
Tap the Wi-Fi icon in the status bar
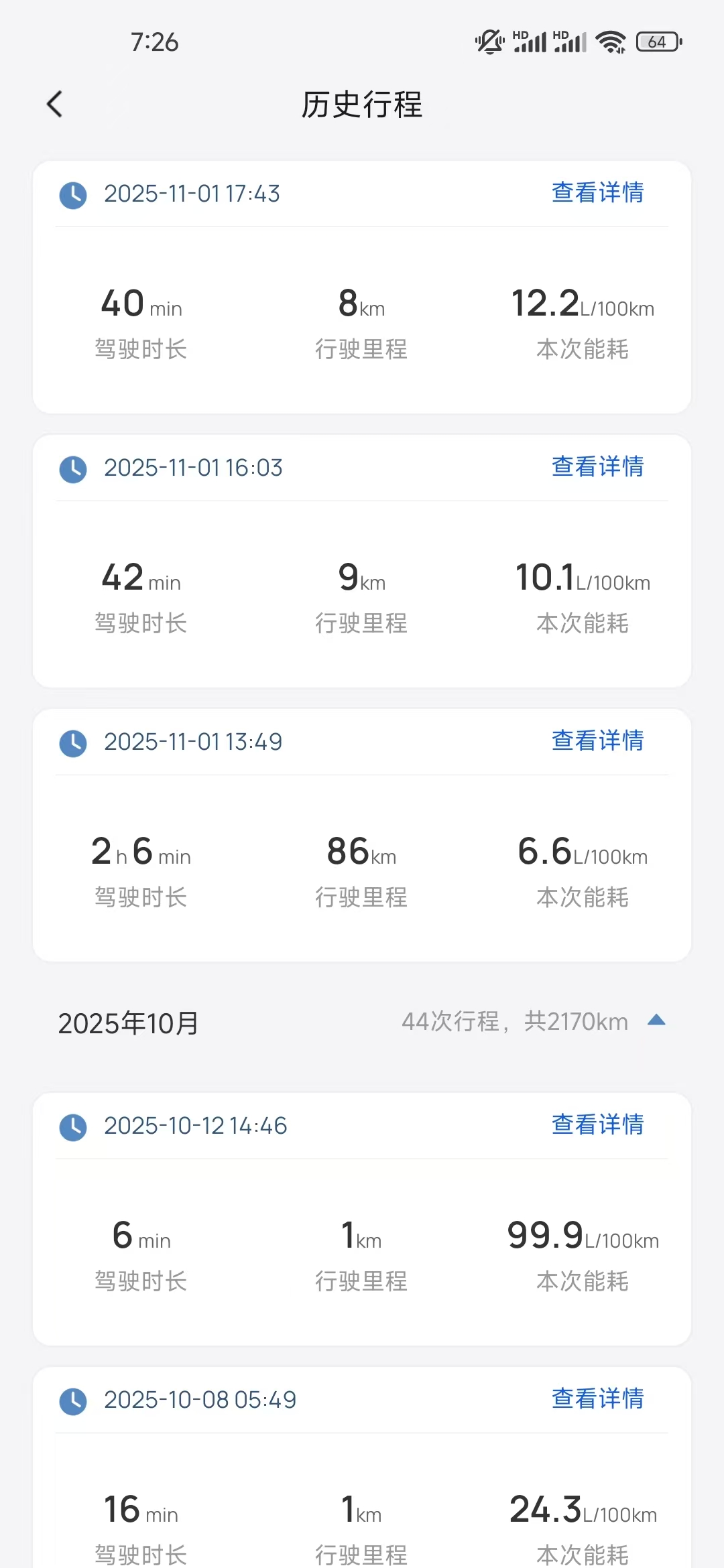[609, 40]
